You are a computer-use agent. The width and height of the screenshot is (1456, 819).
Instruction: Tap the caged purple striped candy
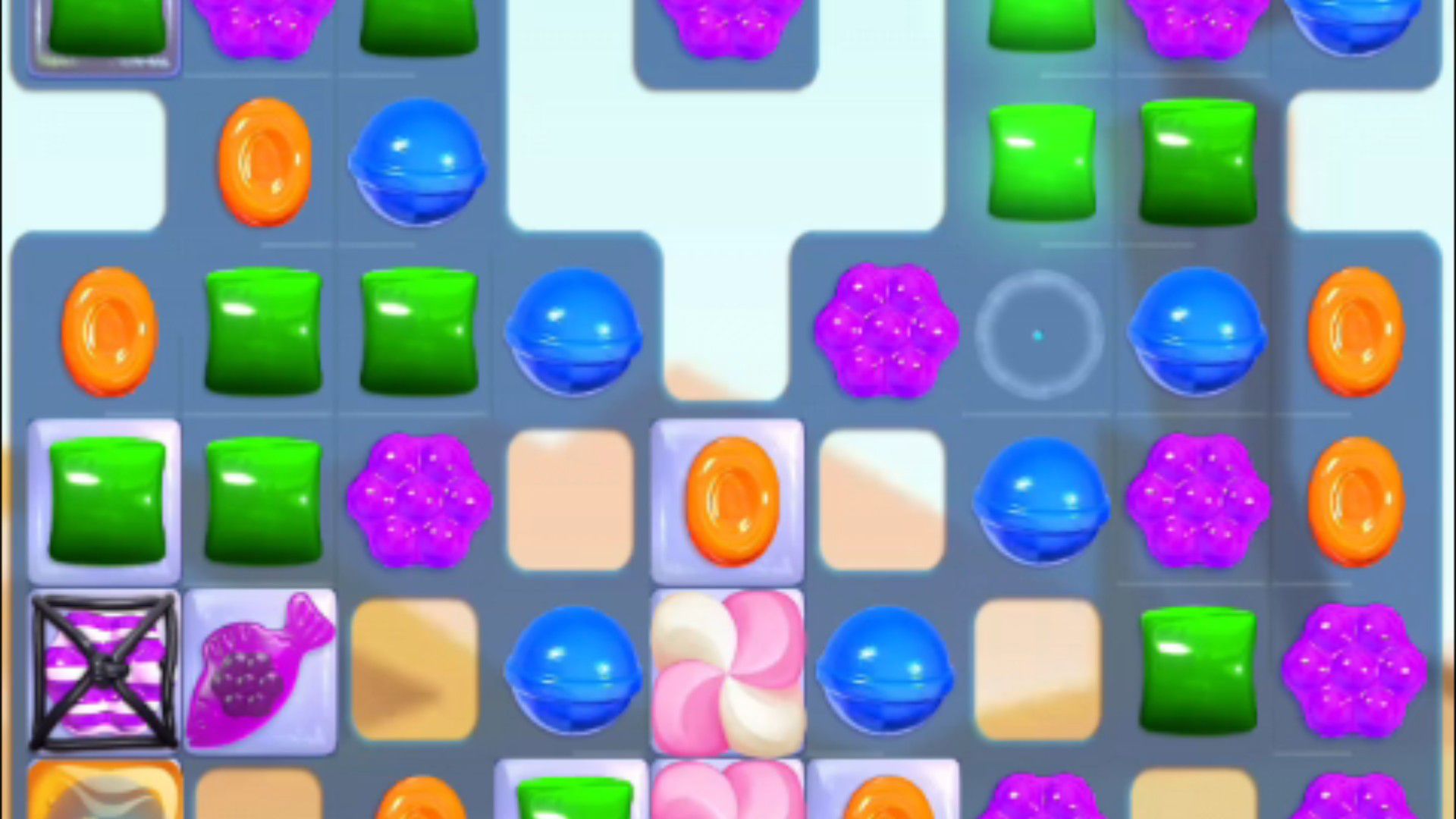point(105,672)
